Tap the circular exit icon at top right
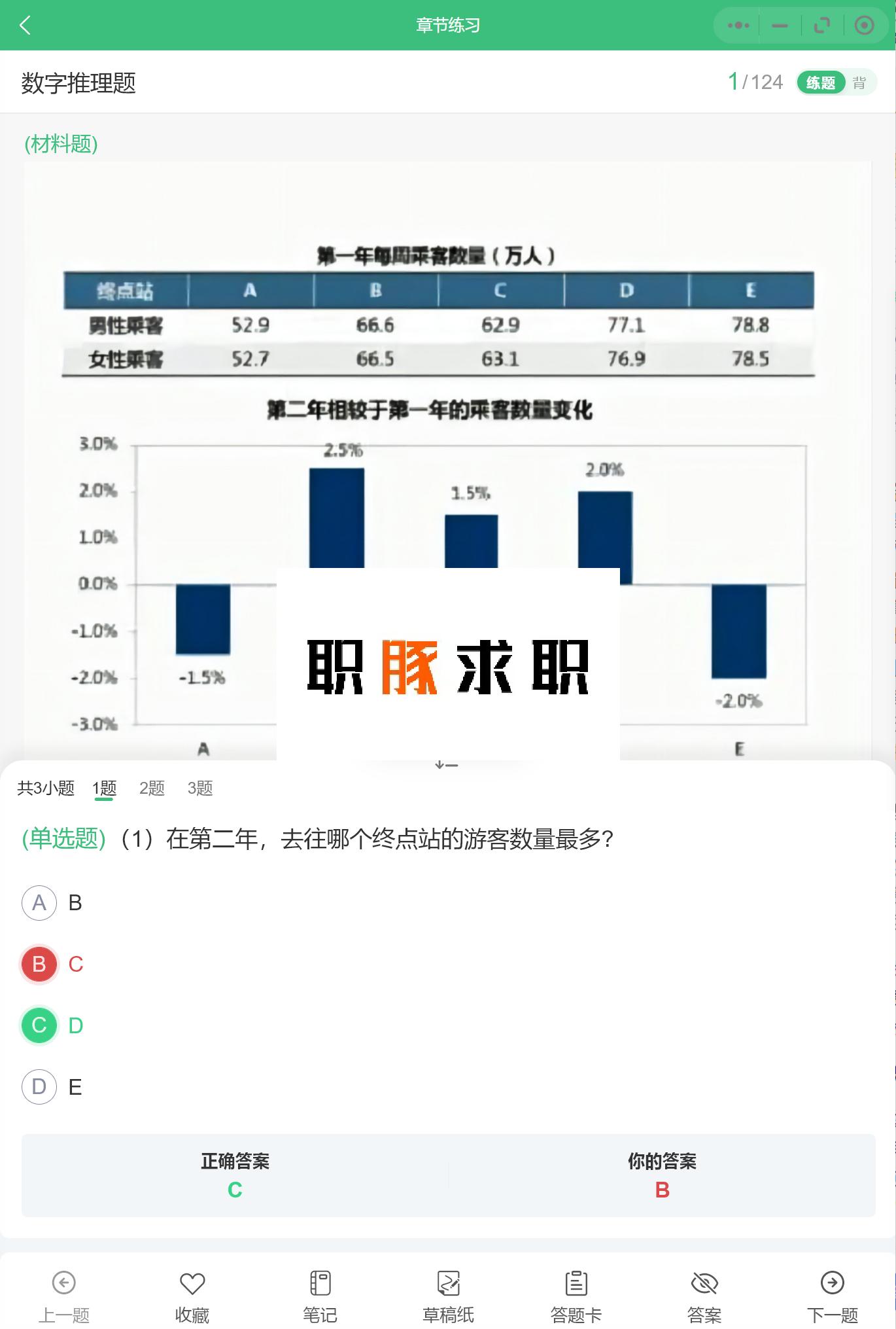The image size is (896, 1329). point(863,26)
